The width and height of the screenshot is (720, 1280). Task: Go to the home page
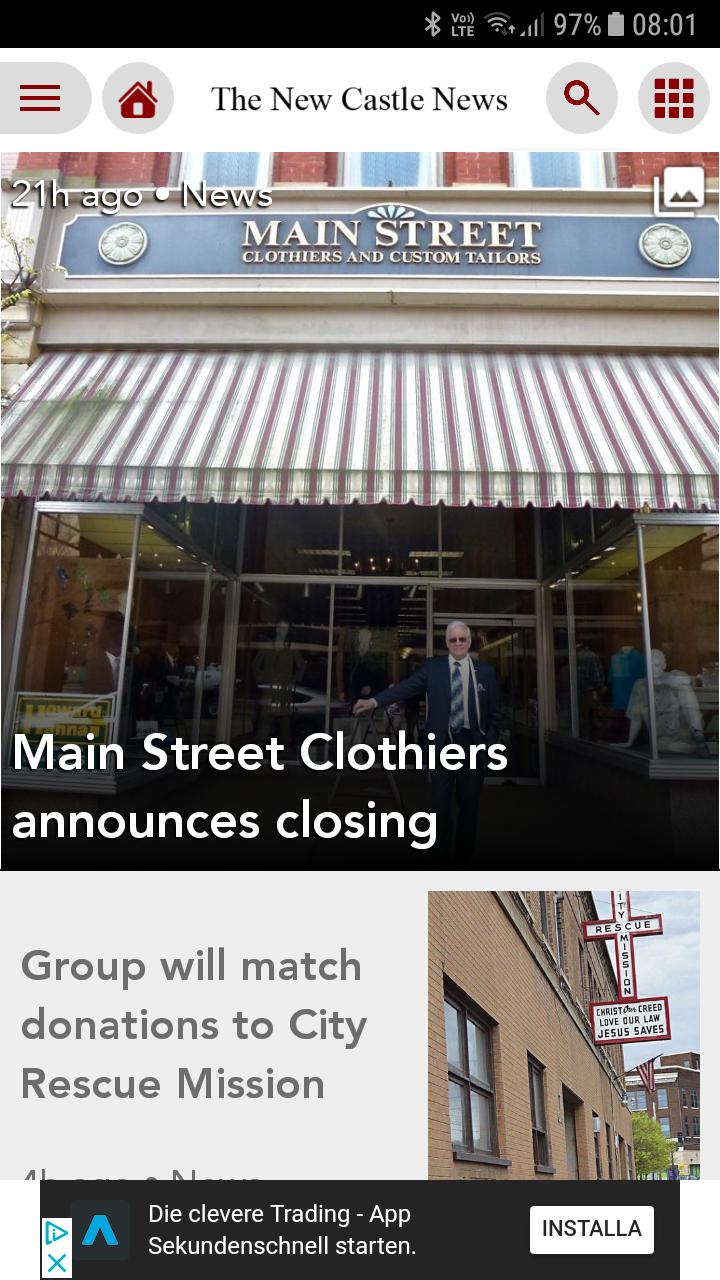138,98
